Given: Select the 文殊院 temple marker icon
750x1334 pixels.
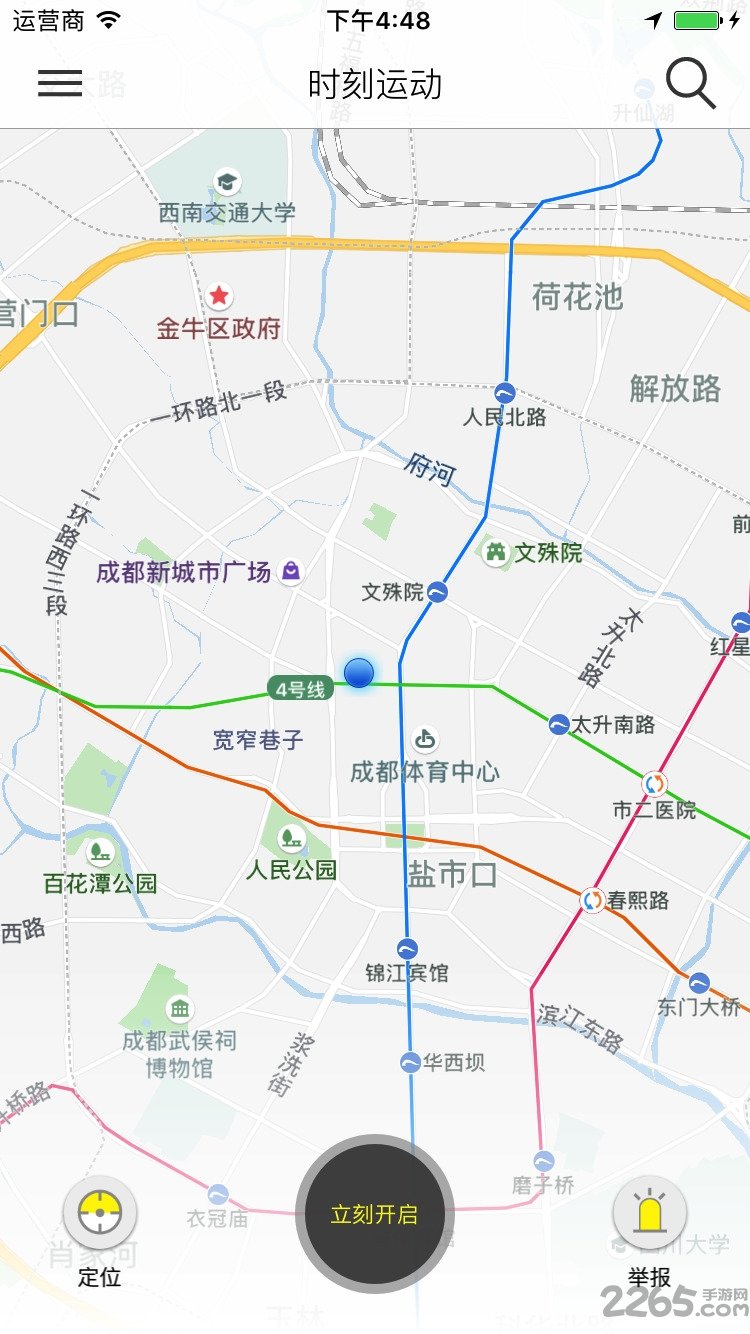Looking at the screenshot, I should point(497,551).
